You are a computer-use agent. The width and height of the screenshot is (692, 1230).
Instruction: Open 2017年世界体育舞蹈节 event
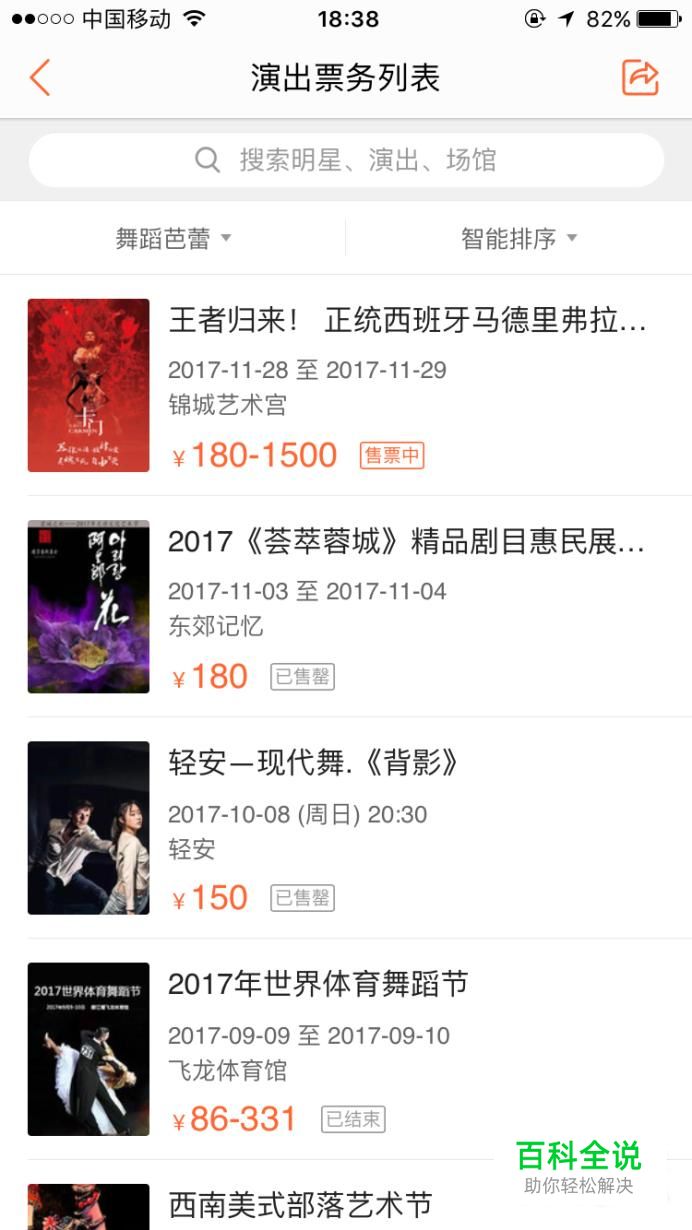coord(346,1048)
